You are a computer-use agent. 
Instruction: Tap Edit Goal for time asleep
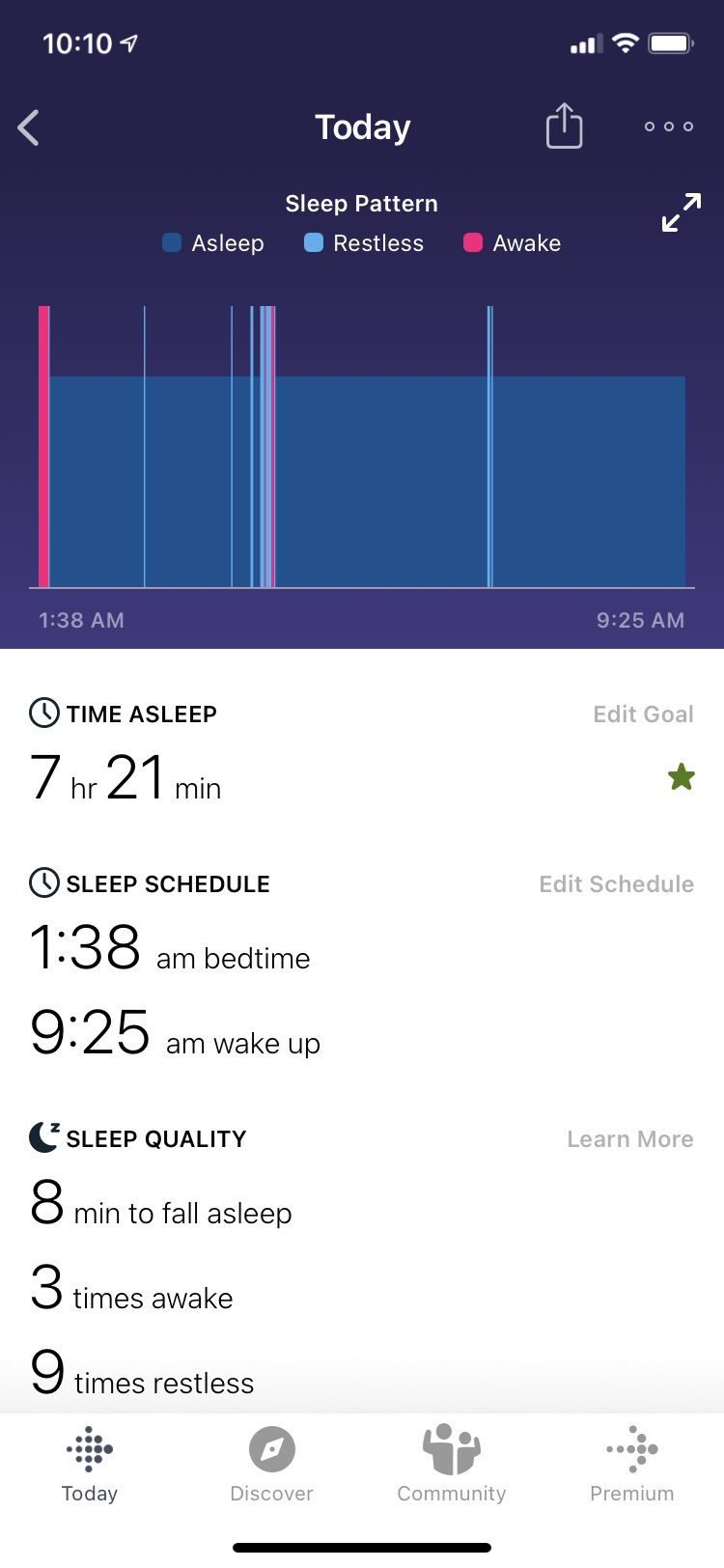pos(643,714)
